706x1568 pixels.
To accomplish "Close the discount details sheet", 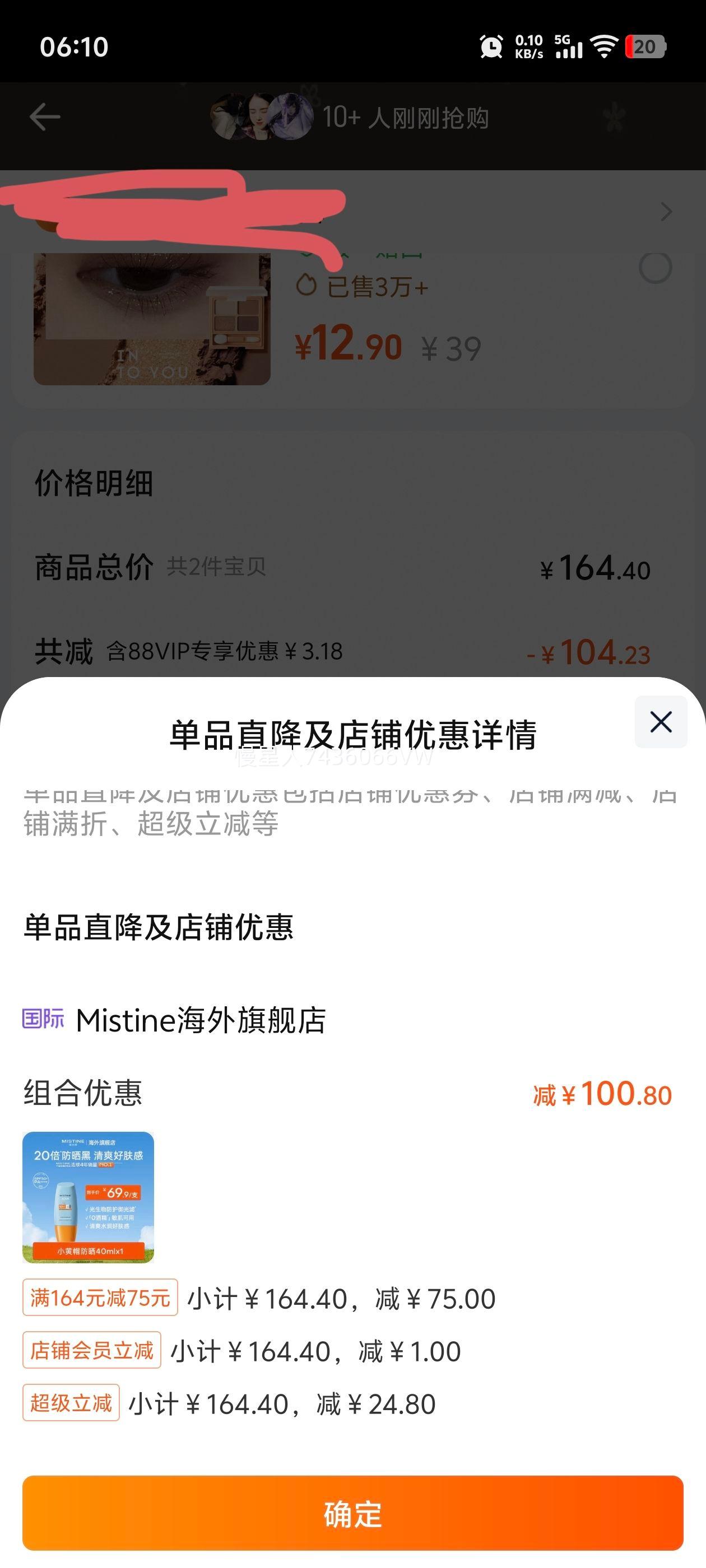I will click(x=660, y=722).
